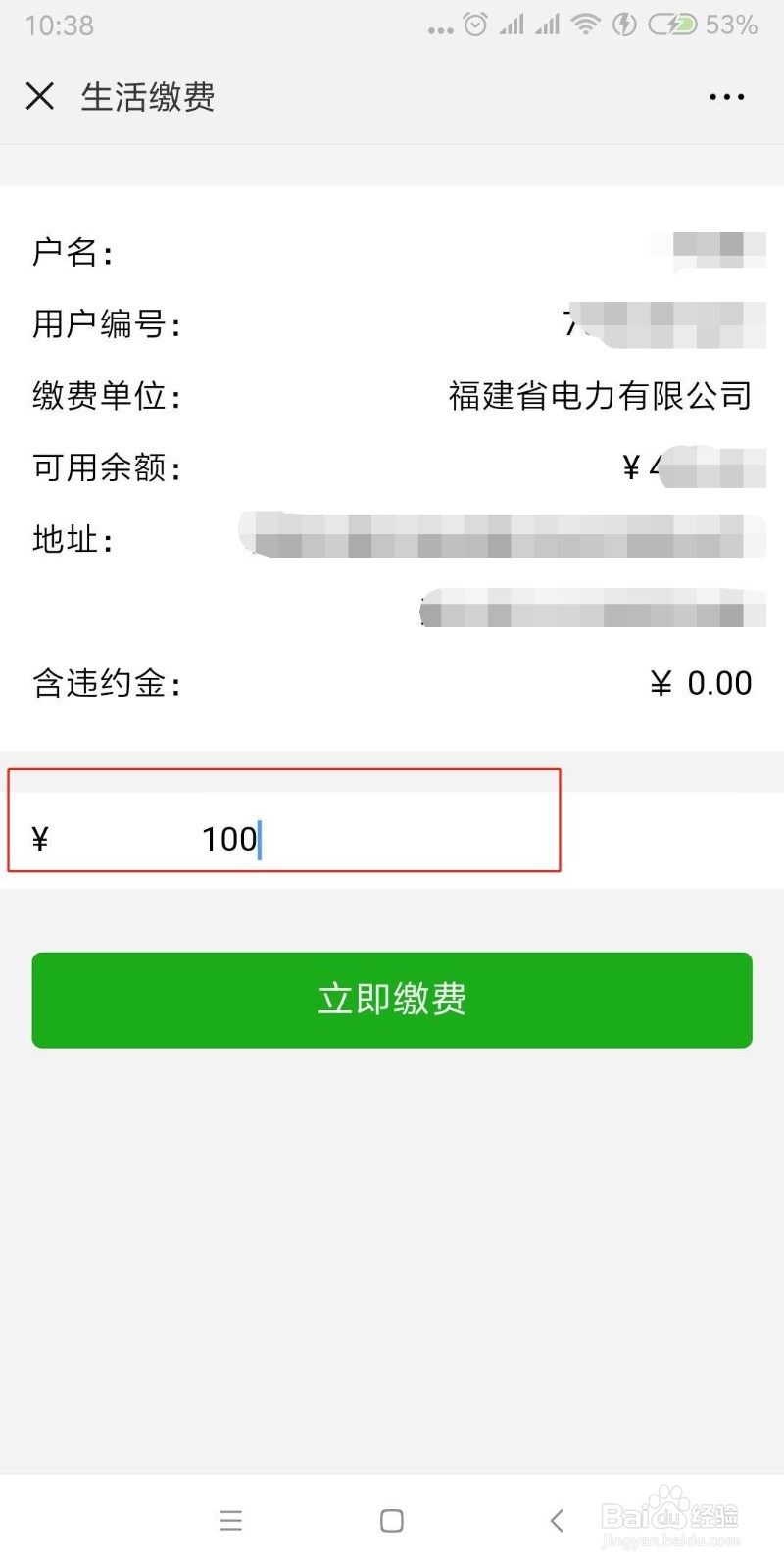Screen dimensions: 784x1568
Task: Tap the back arrow in navigation bar
Action: point(556,1520)
